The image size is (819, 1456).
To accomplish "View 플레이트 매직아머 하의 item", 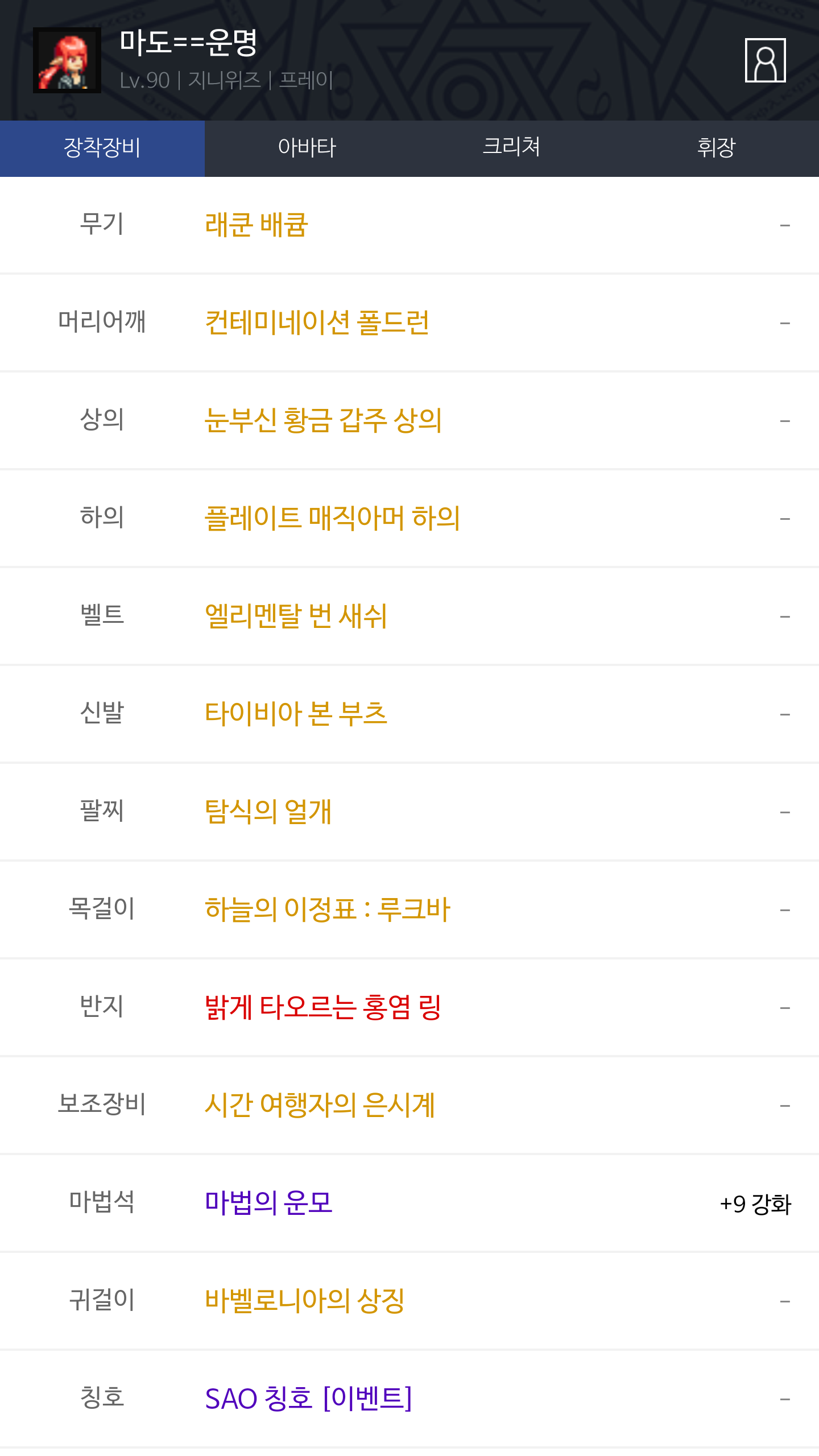I will [332, 519].
